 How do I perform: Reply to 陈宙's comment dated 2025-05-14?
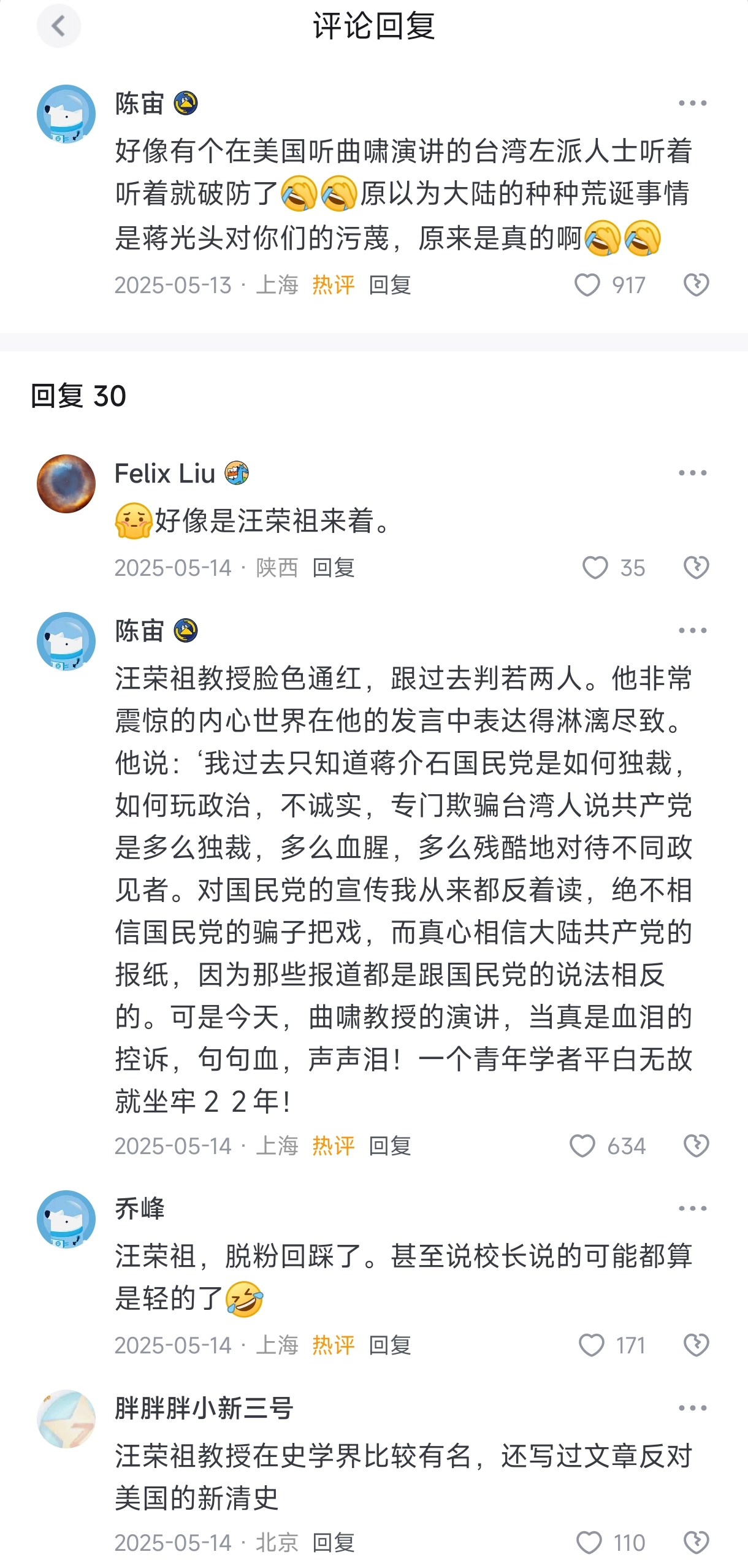(x=390, y=1145)
